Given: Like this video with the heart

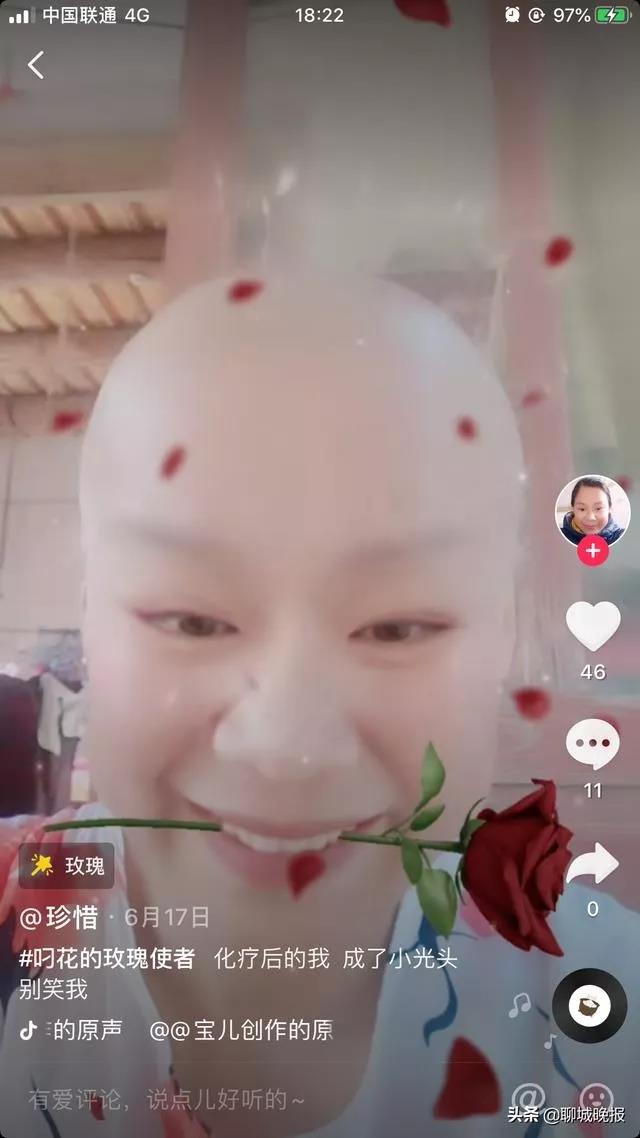Looking at the screenshot, I should coord(593,627).
